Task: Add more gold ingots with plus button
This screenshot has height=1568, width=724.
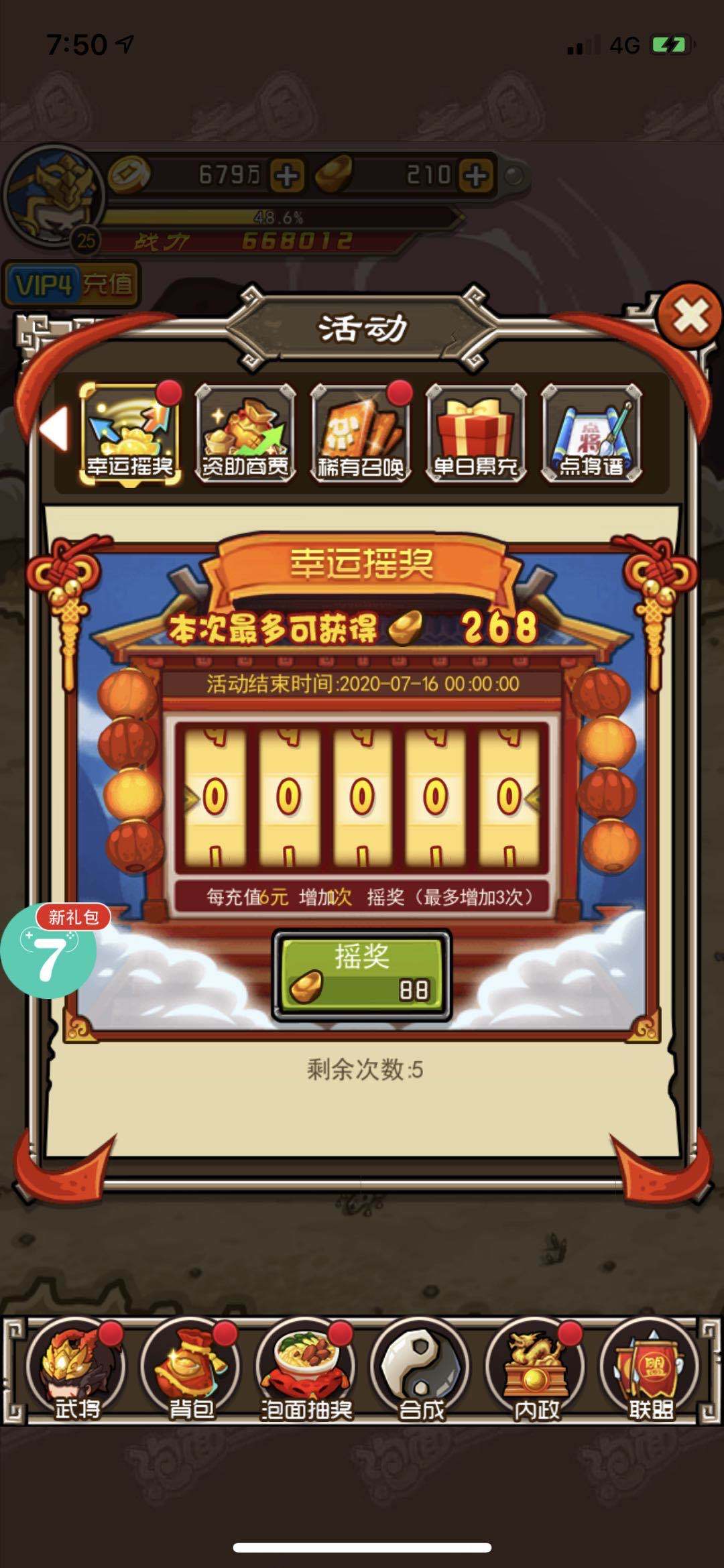Action: tap(476, 176)
